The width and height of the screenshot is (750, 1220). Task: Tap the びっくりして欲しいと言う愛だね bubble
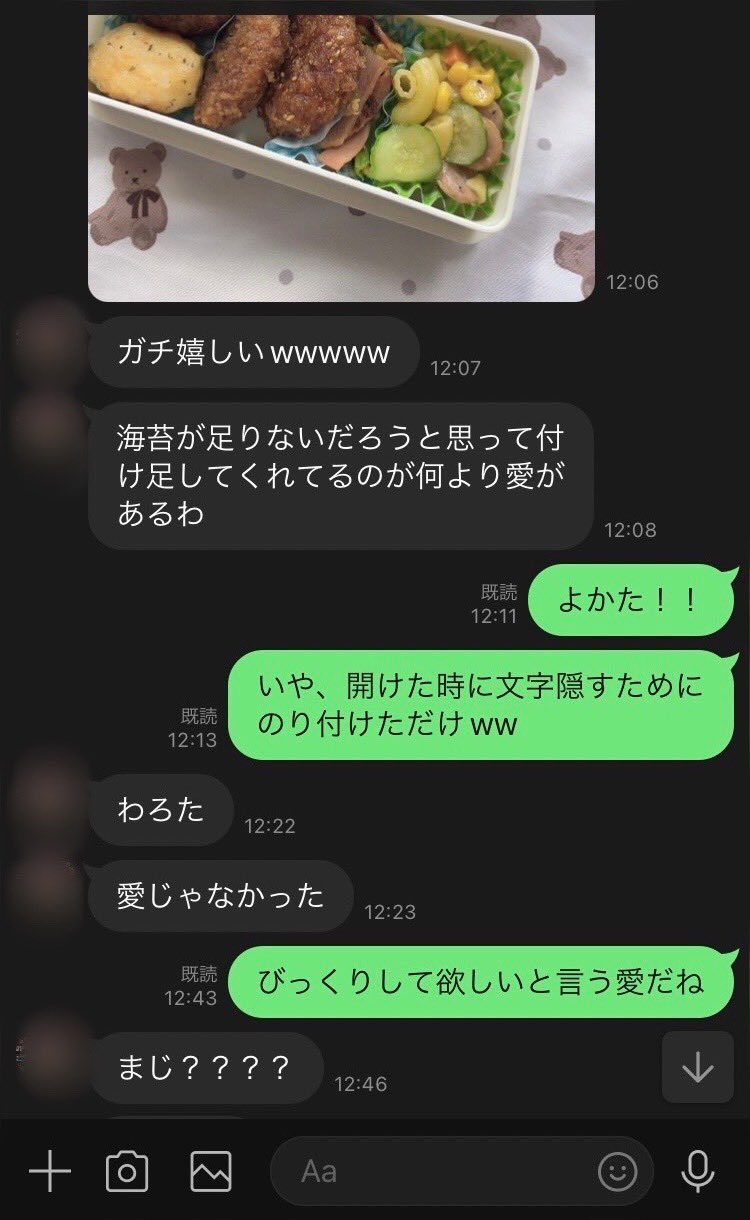[480, 984]
